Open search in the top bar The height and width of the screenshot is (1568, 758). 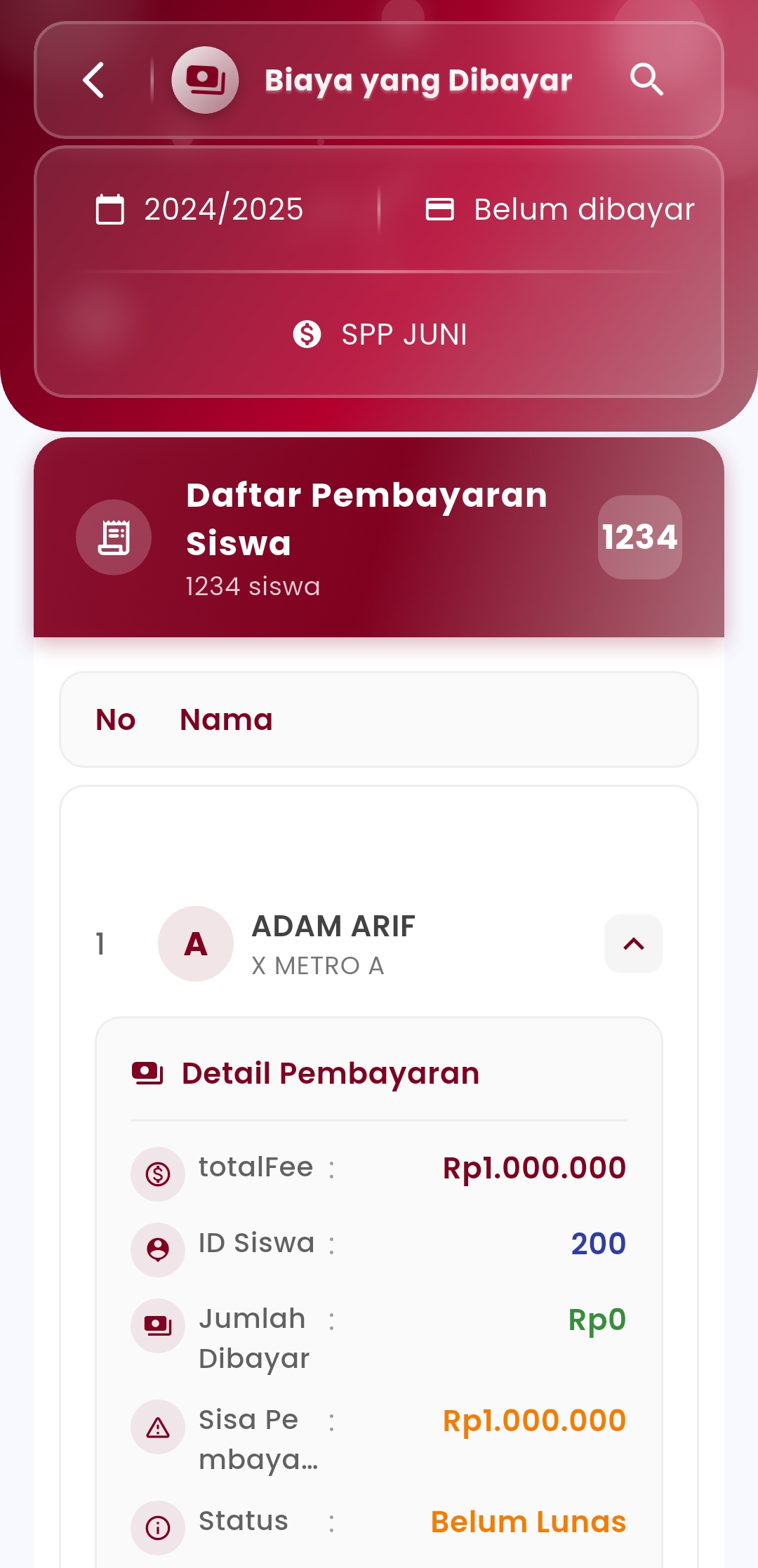(x=646, y=80)
